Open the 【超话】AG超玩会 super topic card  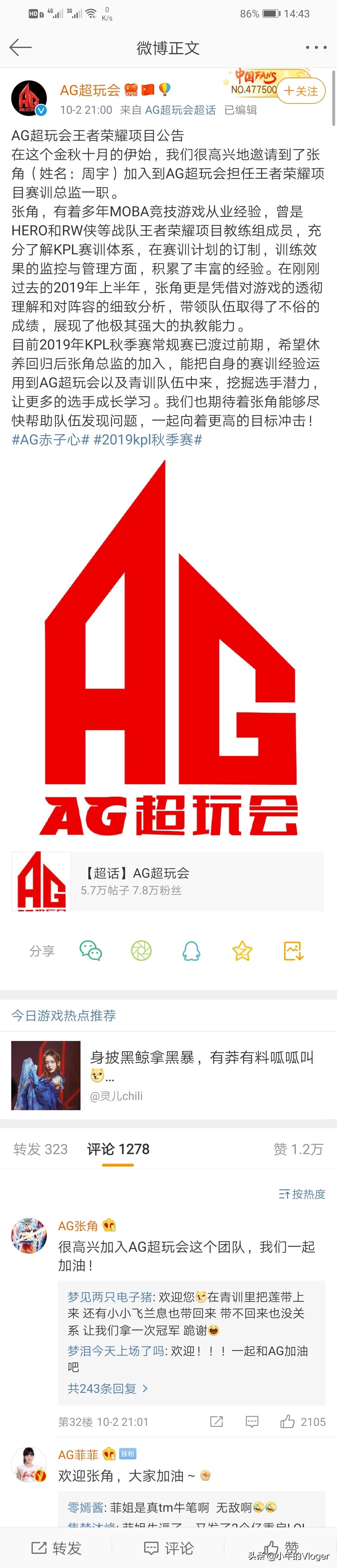pyautogui.click(x=168, y=882)
